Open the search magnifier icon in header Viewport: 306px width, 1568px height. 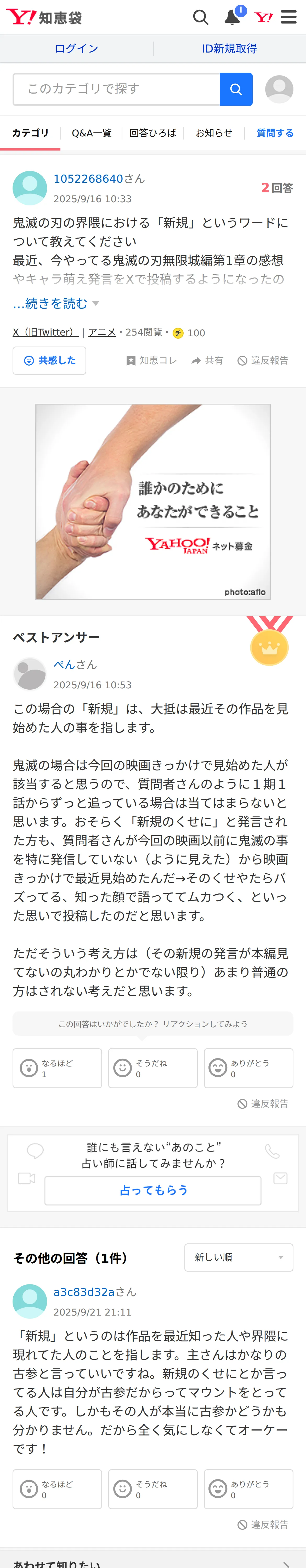pos(201,17)
